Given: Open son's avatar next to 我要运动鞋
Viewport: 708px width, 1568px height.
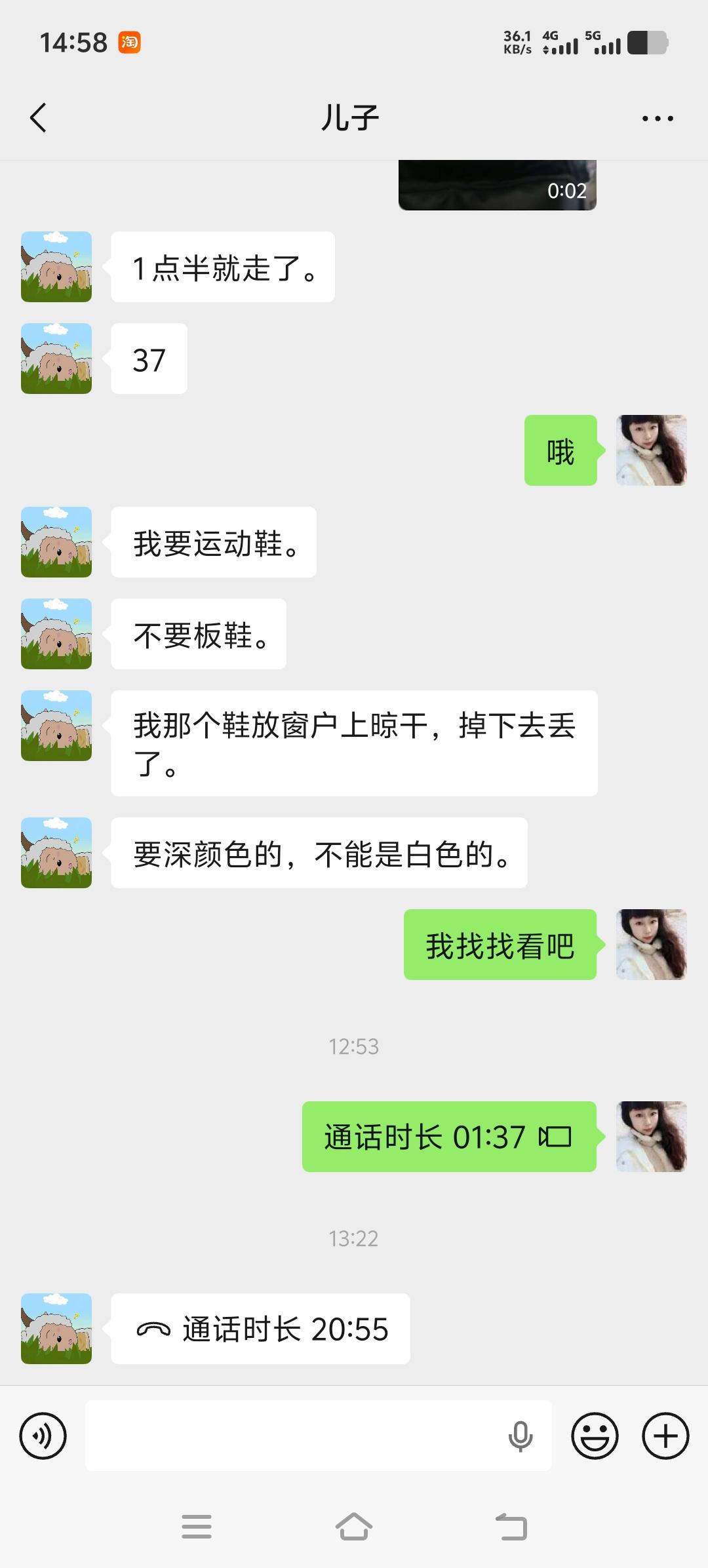Looking at the screenshot, I should pyautogui.click(x=56, y=542).
